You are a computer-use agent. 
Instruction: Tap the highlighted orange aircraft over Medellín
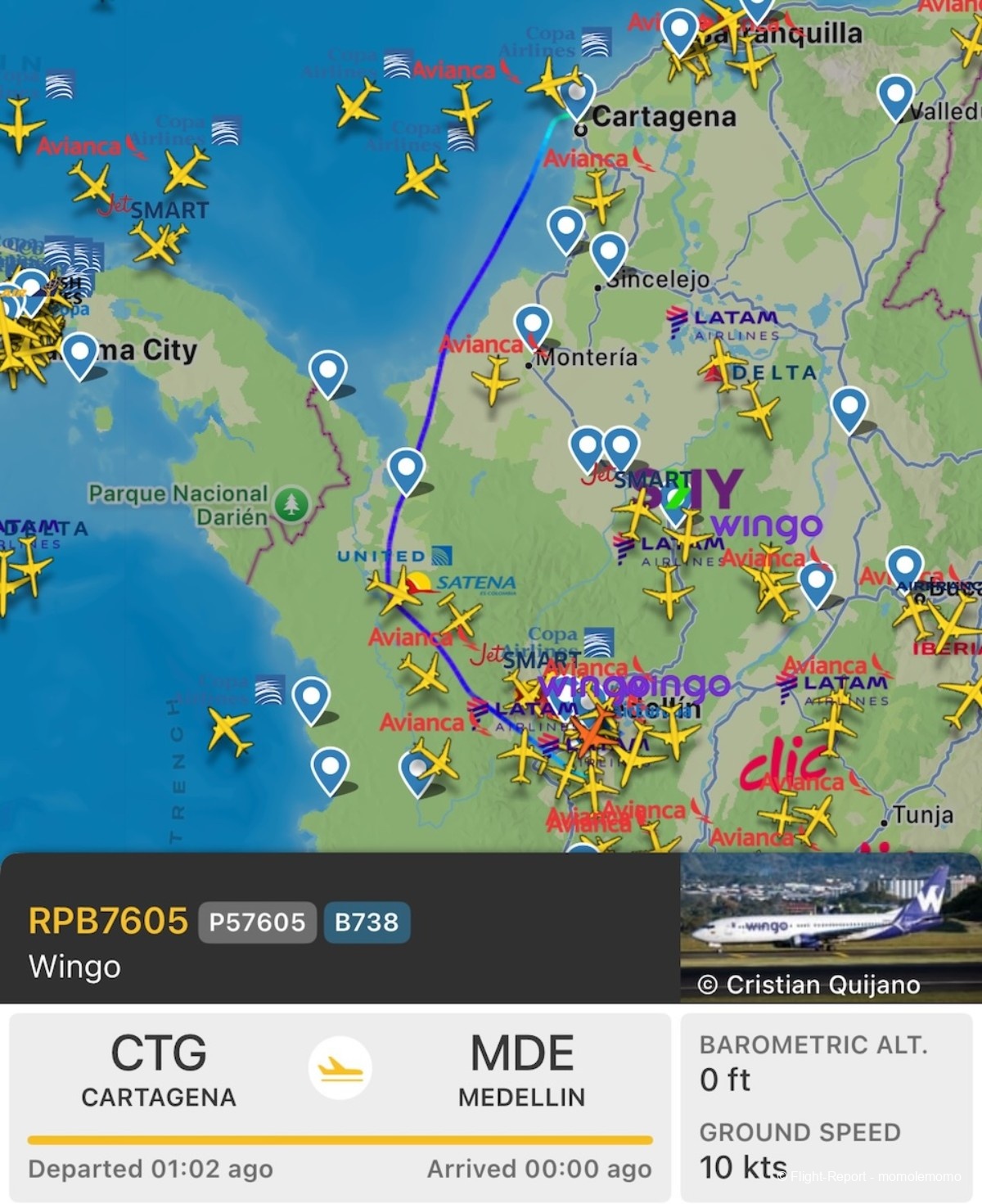coord(592,731)
